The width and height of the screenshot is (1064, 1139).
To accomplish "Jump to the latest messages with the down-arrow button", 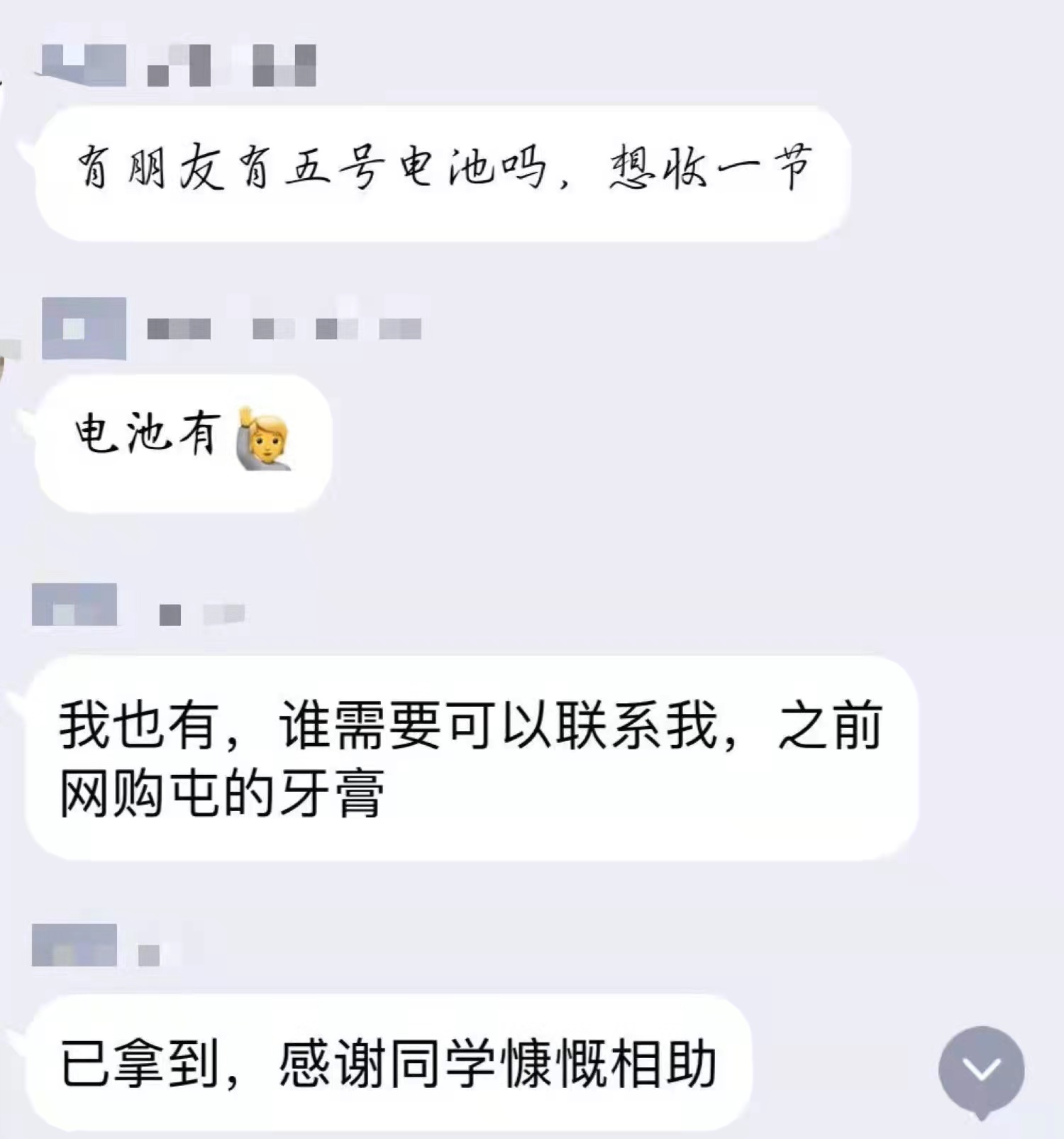I will pyautogui.click(x=981, y=1069).
